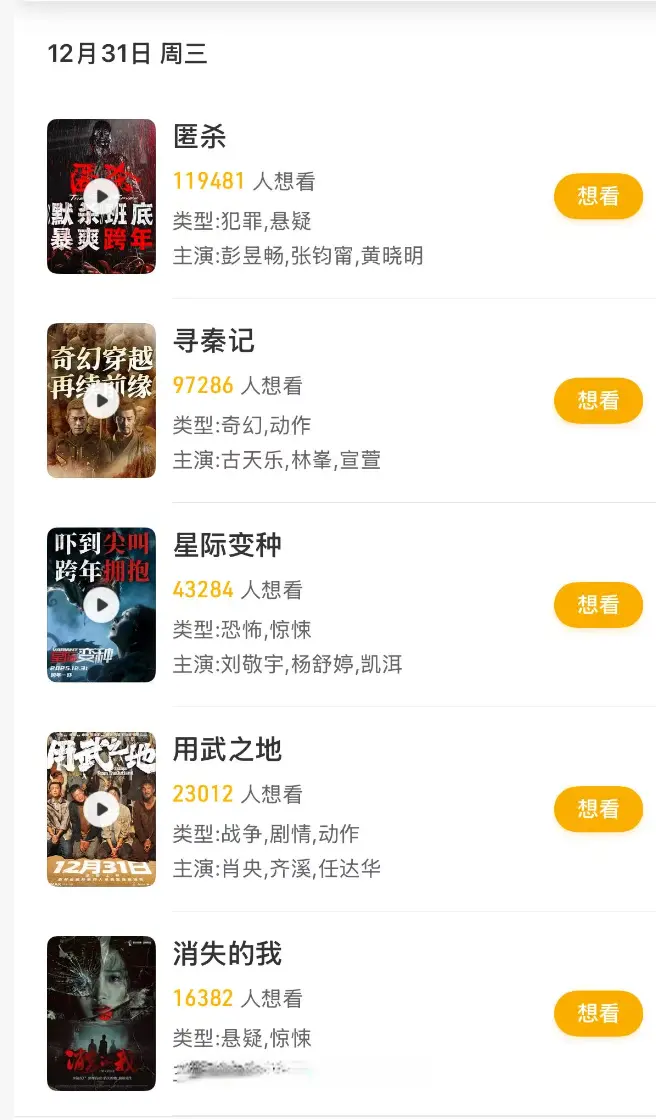The height and width of the screenshot is (1120, 656).
Task: Open the 消失的我 movie poster
Action: pos(101,1013)
